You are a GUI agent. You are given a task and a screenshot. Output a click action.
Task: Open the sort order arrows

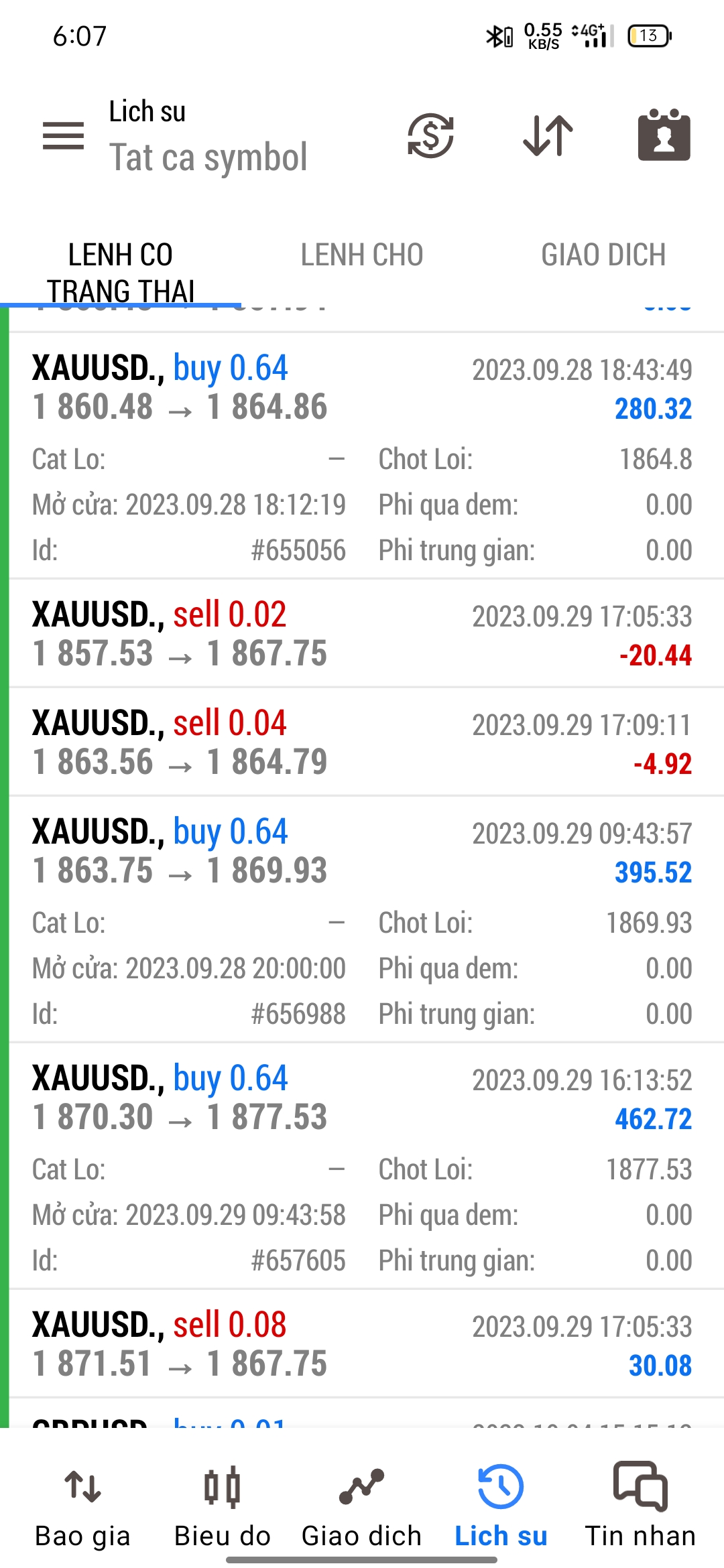coord(548,136)
